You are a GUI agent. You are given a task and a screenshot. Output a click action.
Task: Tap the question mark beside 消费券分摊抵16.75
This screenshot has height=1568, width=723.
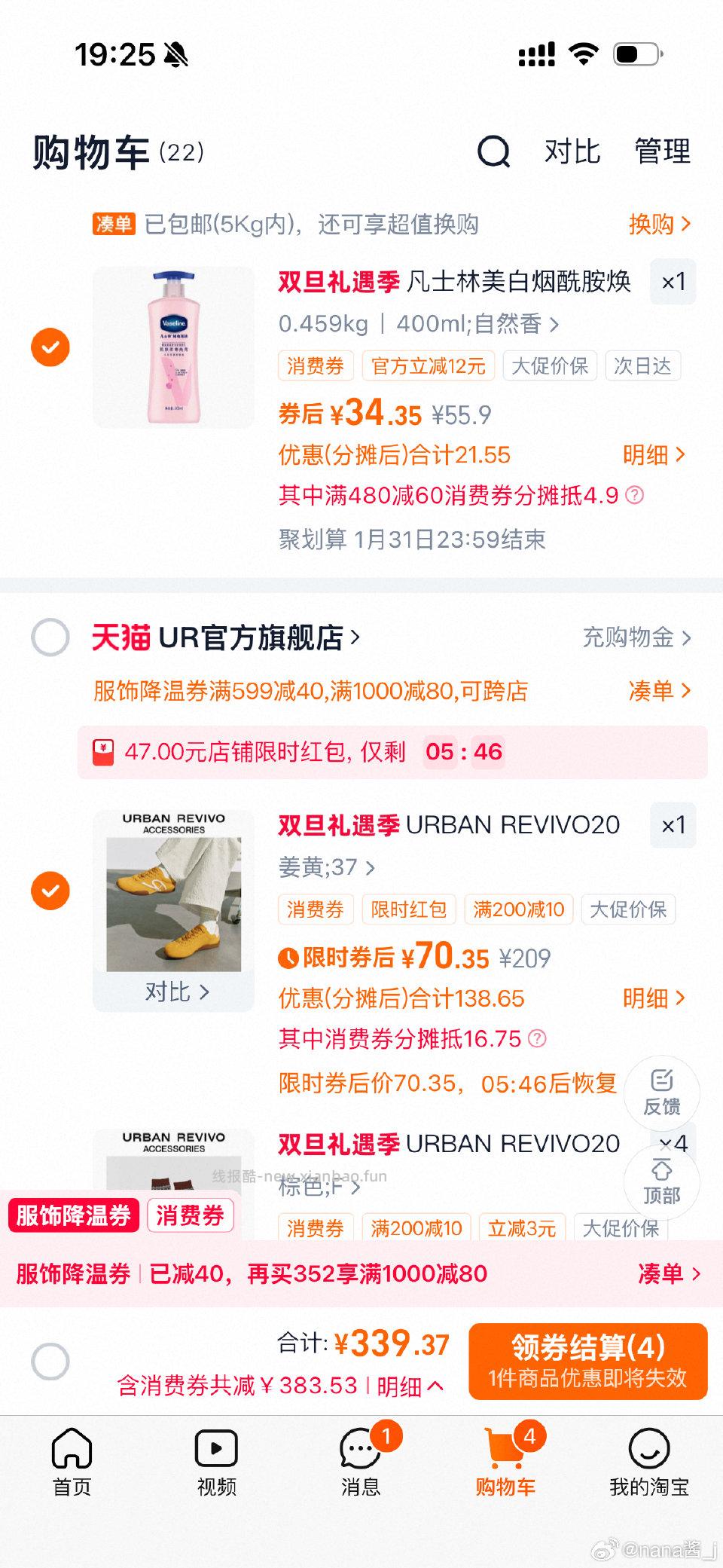click(537, 1038)
